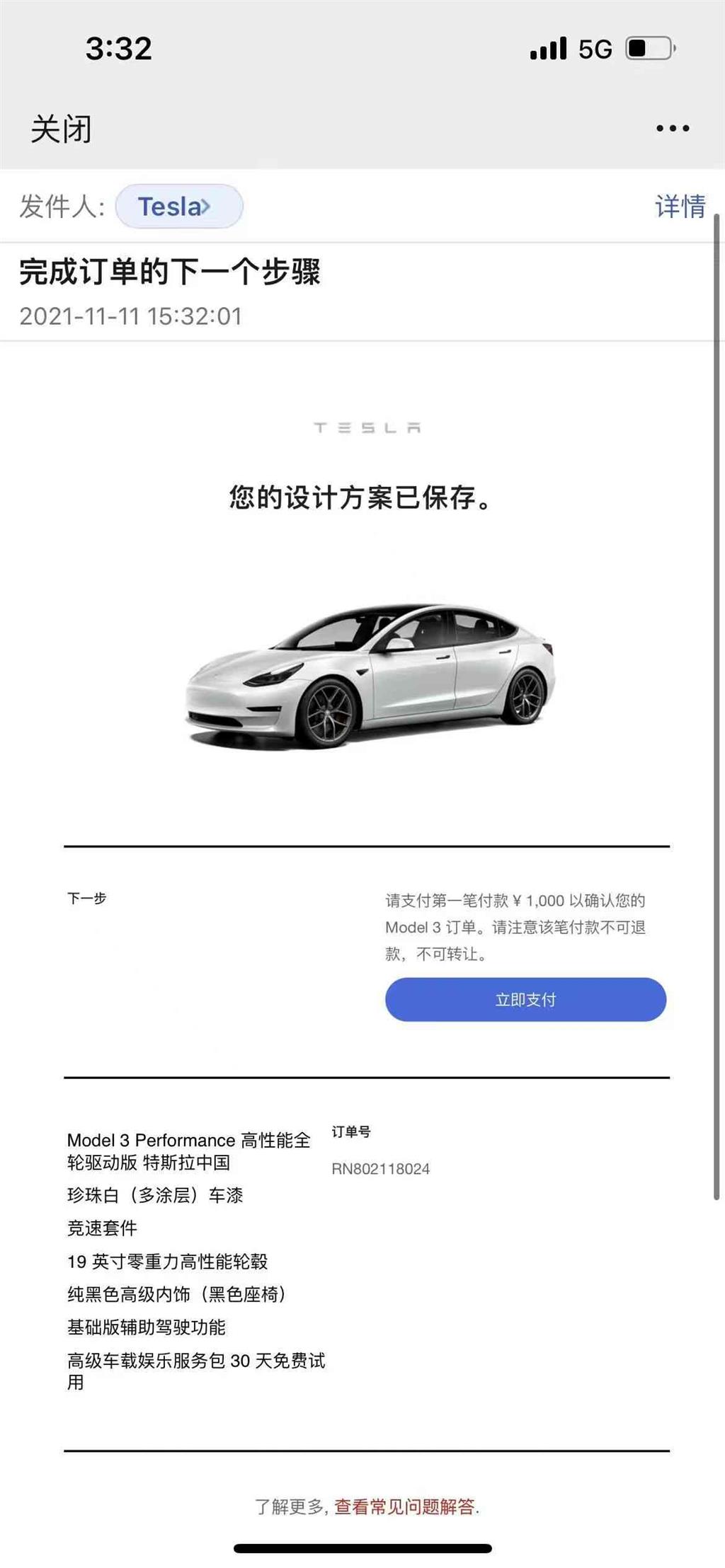Show email header details via 详情
The width and height of the screenshot is (725, 1568).
680,207
